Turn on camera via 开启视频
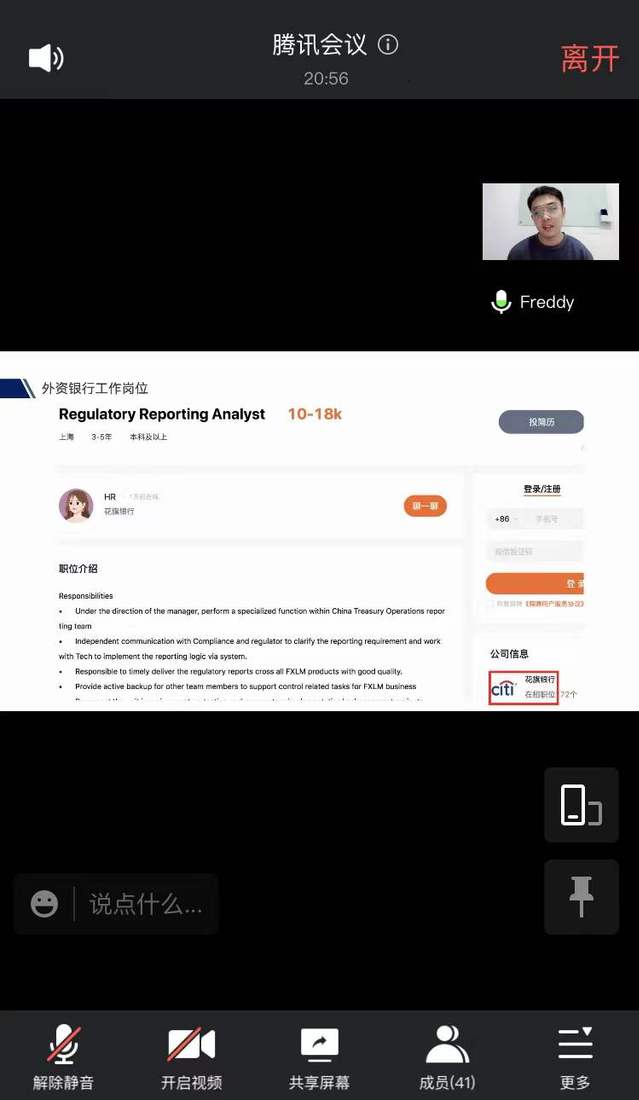Screen dimensions: 639x1100 [x=191, y=1057]
